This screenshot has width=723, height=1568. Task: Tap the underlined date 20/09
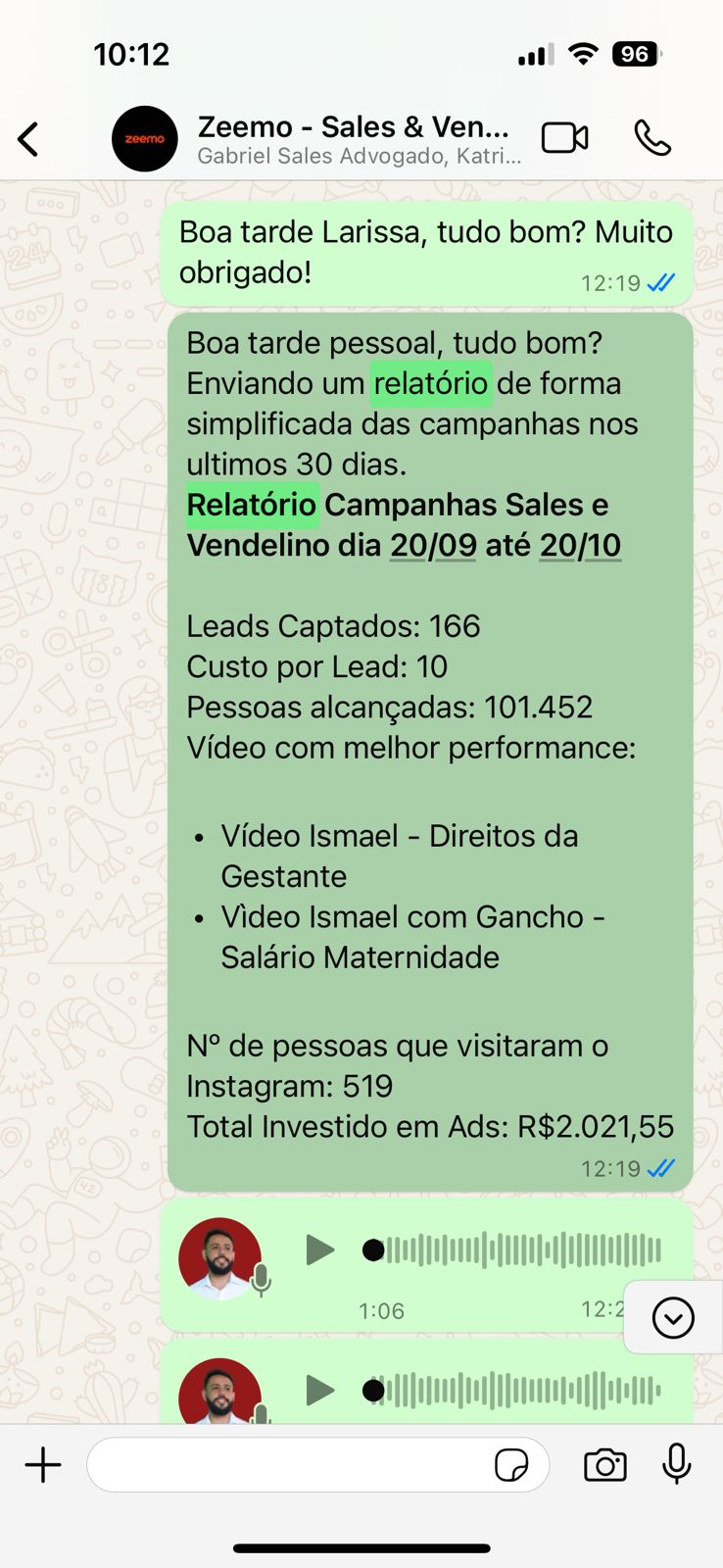click(433, 545)
